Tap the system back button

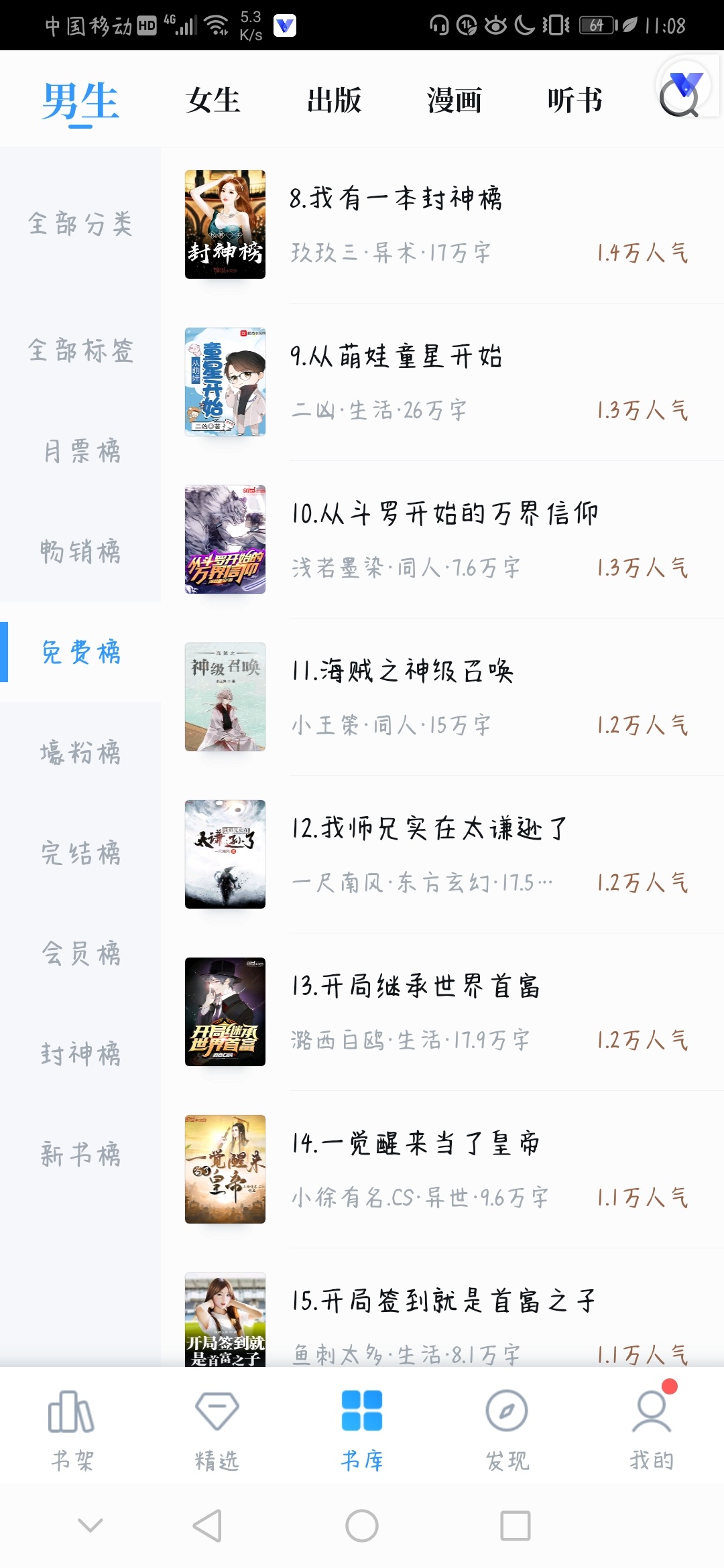(207, 1526)
